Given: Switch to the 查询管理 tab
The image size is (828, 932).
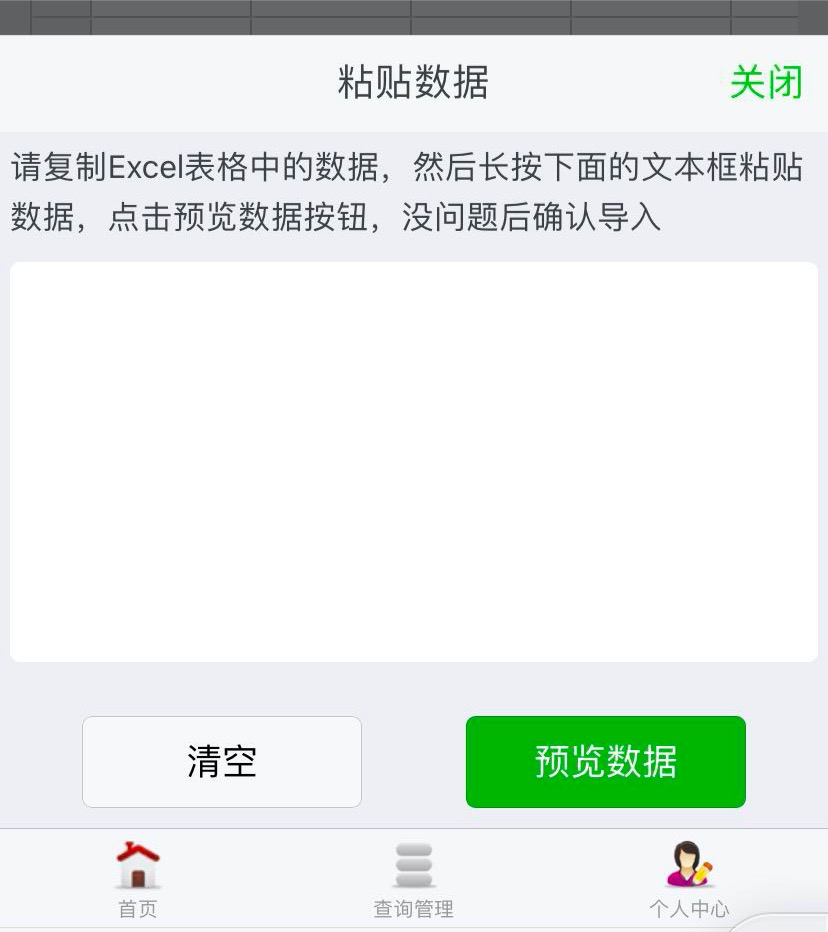Looking at the screenshot, I should tap(414, 878).
